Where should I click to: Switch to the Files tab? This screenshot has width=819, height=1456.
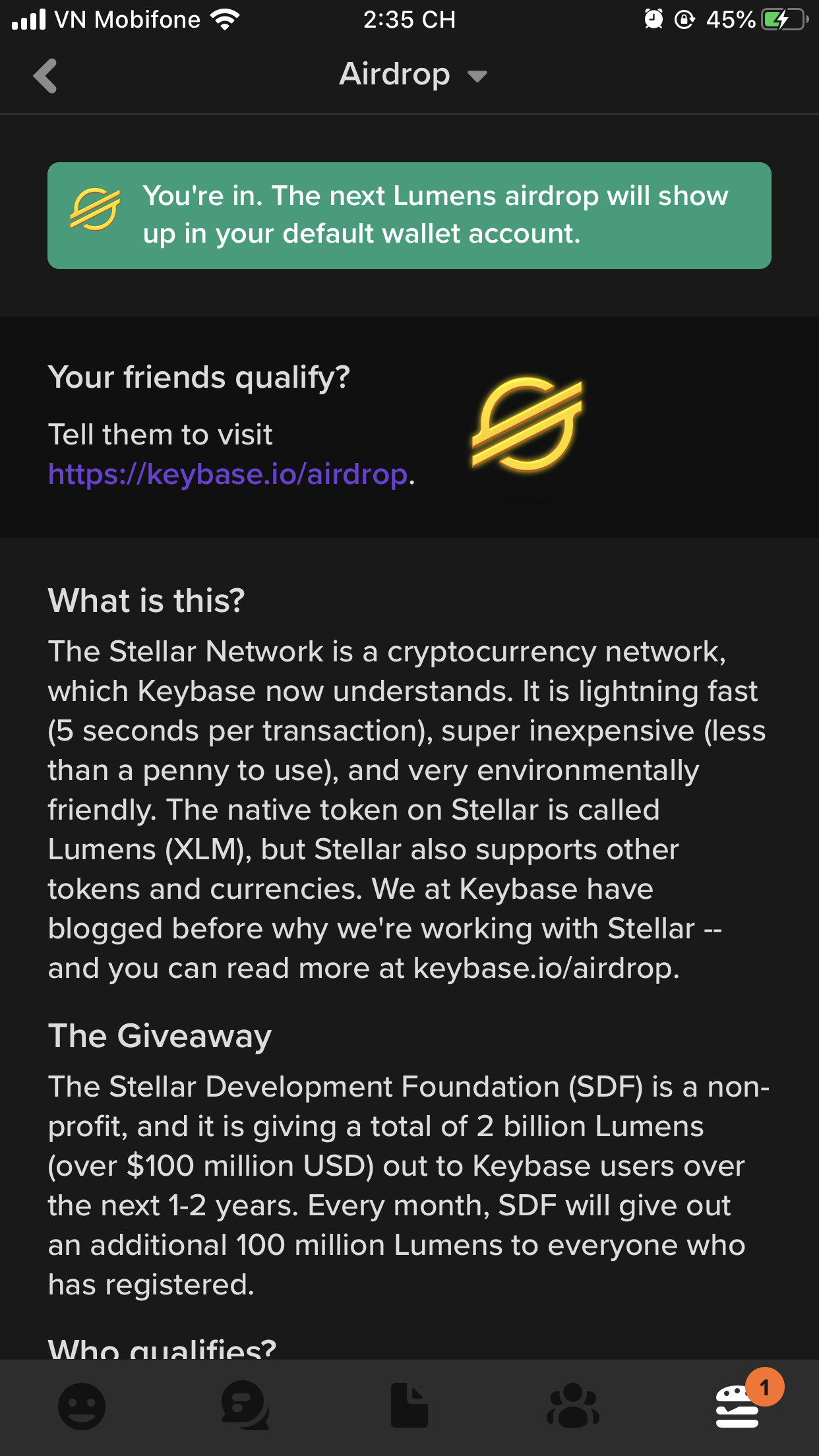point(409,1407)
